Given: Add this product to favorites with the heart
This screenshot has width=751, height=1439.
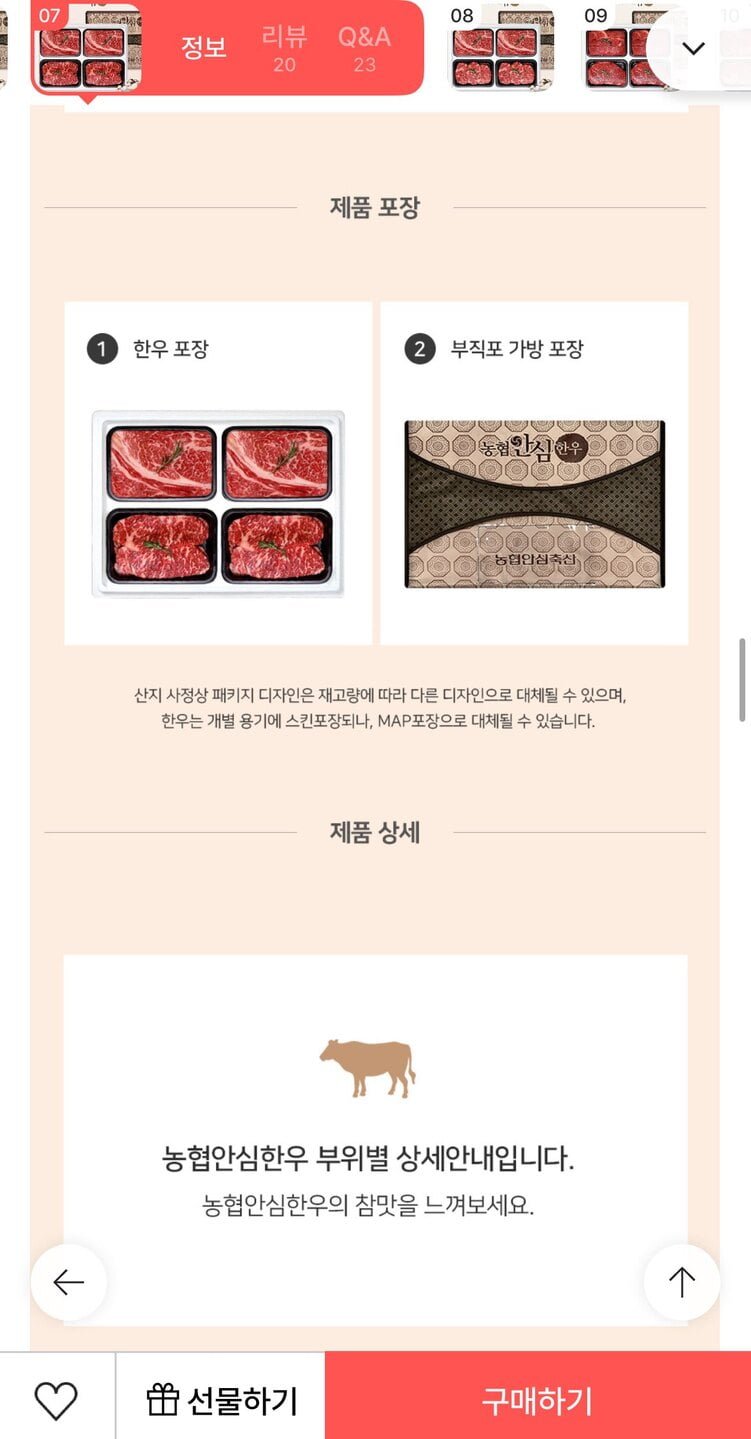Looking at the screenshot, I should [56, 1400].
